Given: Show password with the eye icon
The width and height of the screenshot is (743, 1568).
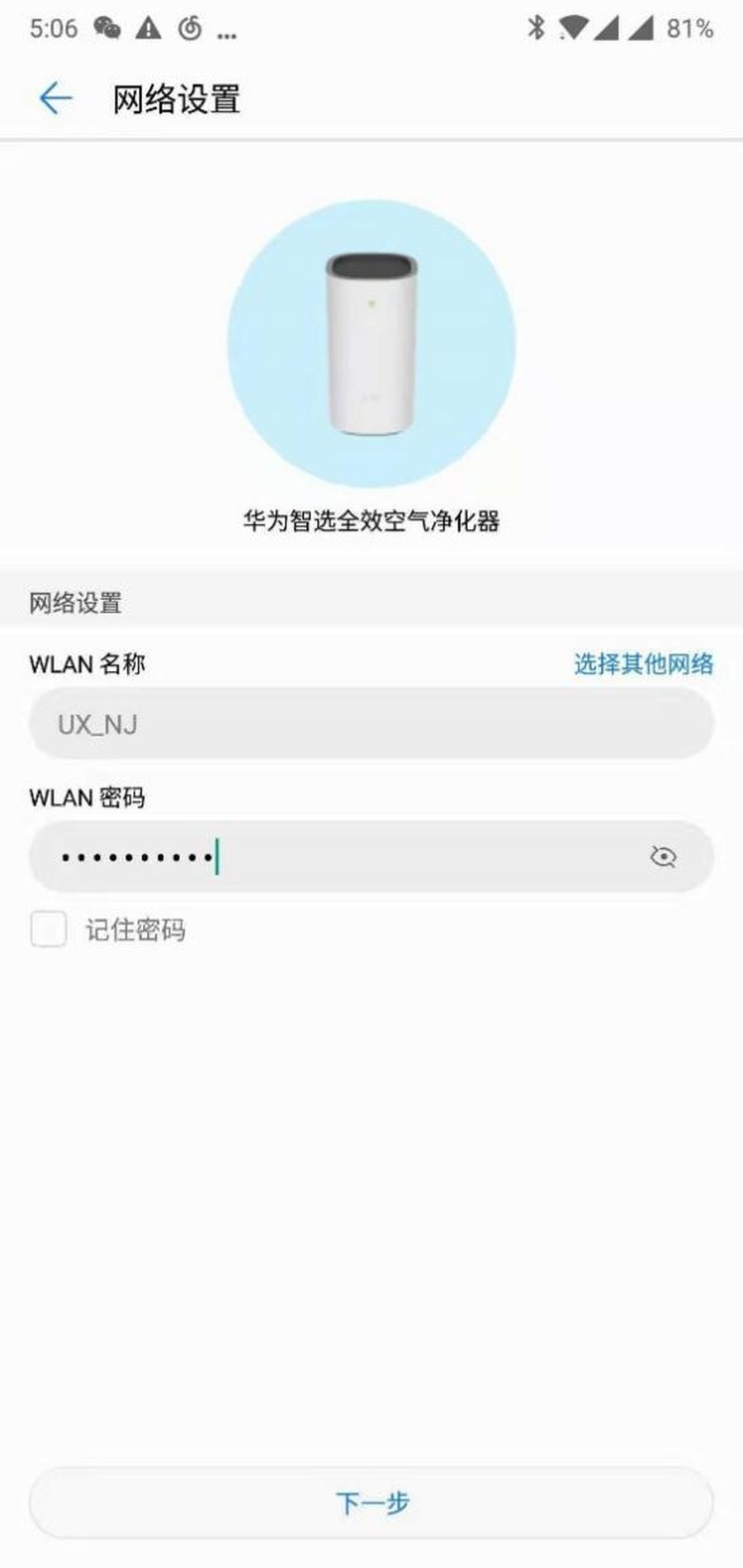Looking at the screenshot, I should [x=663, y=857].
